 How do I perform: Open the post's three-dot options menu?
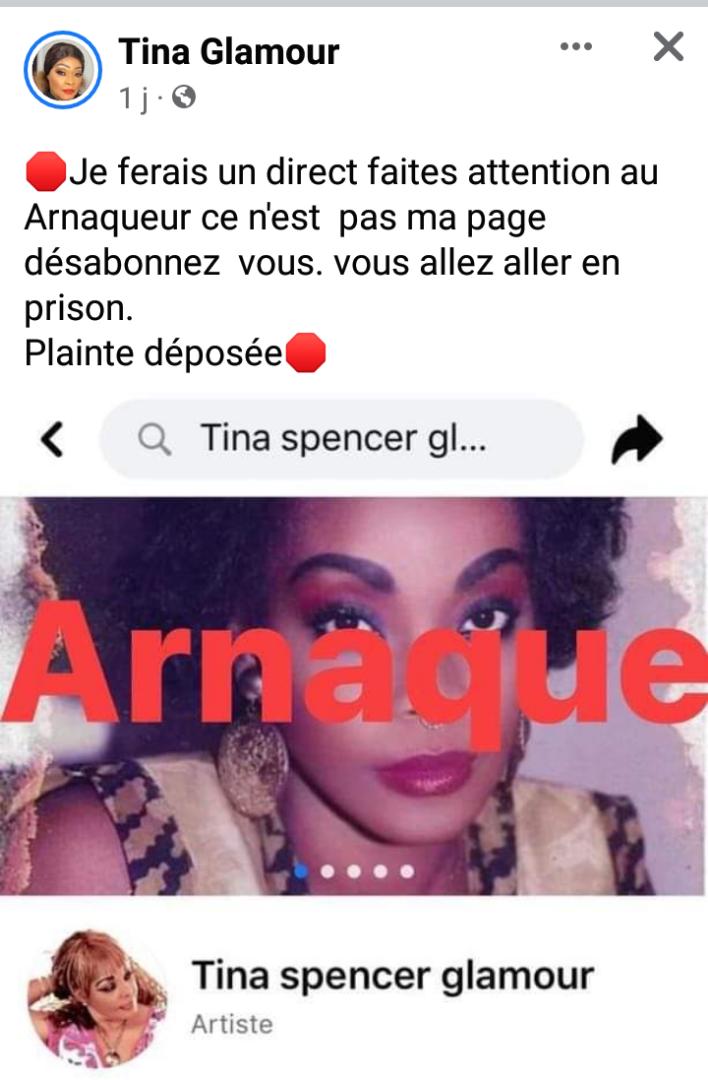[576, 47]
